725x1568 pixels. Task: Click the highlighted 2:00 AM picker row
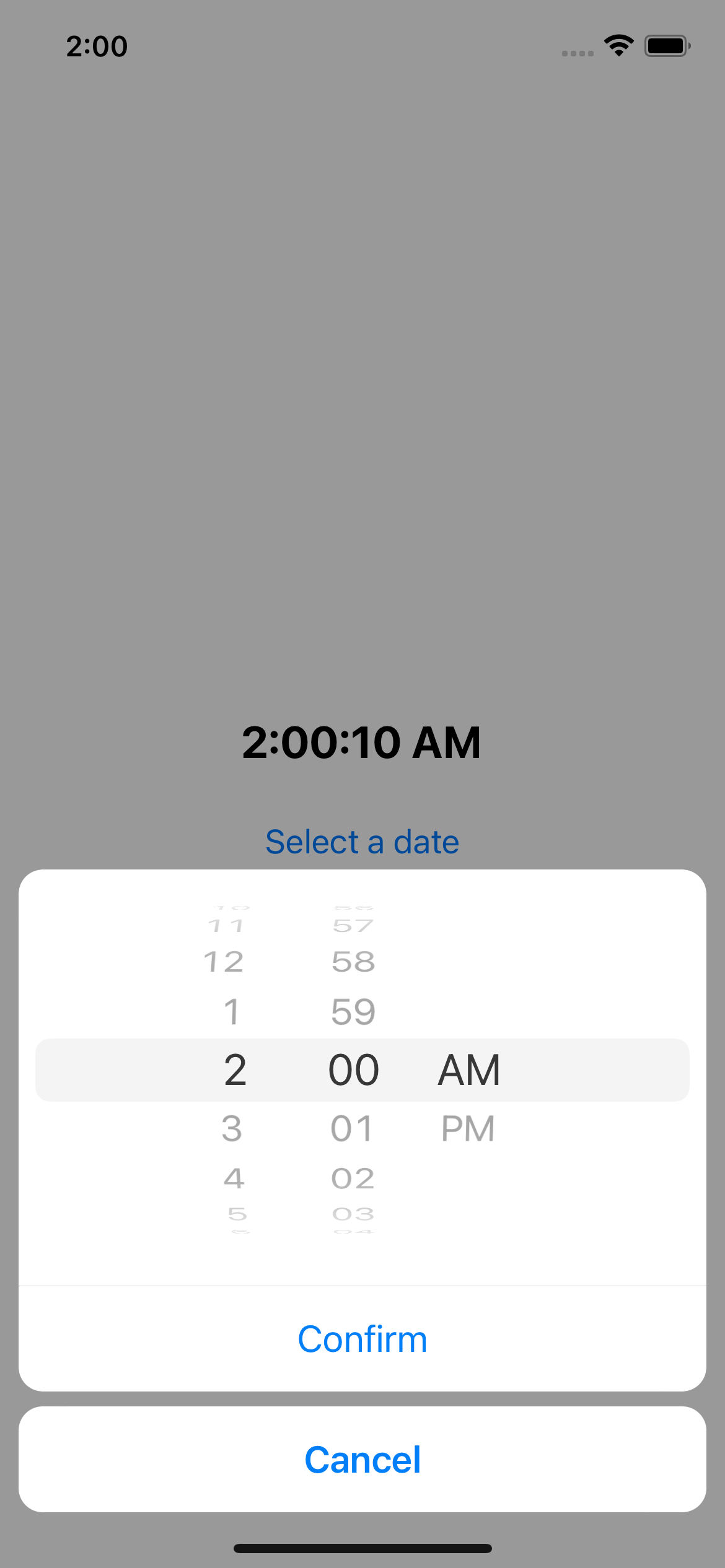point(362,1069)
